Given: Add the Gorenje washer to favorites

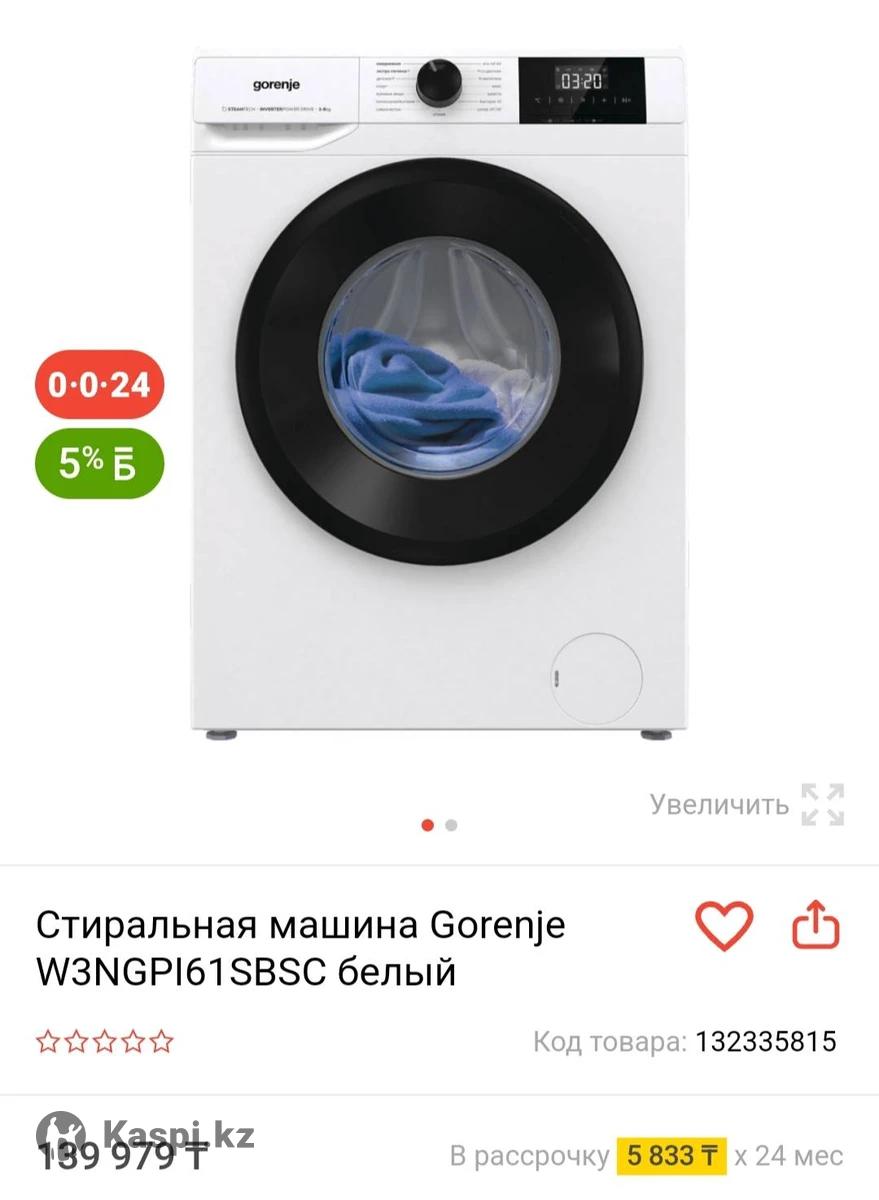Looking at the screenshot, I should (x=723, y=925).
